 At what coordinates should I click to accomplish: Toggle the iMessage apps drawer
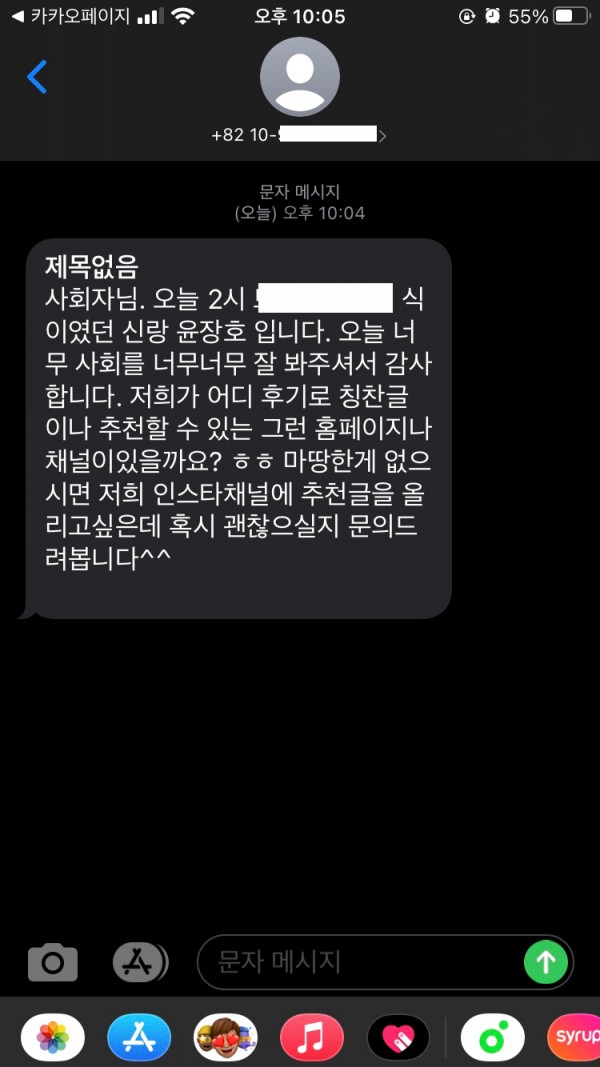139,962
